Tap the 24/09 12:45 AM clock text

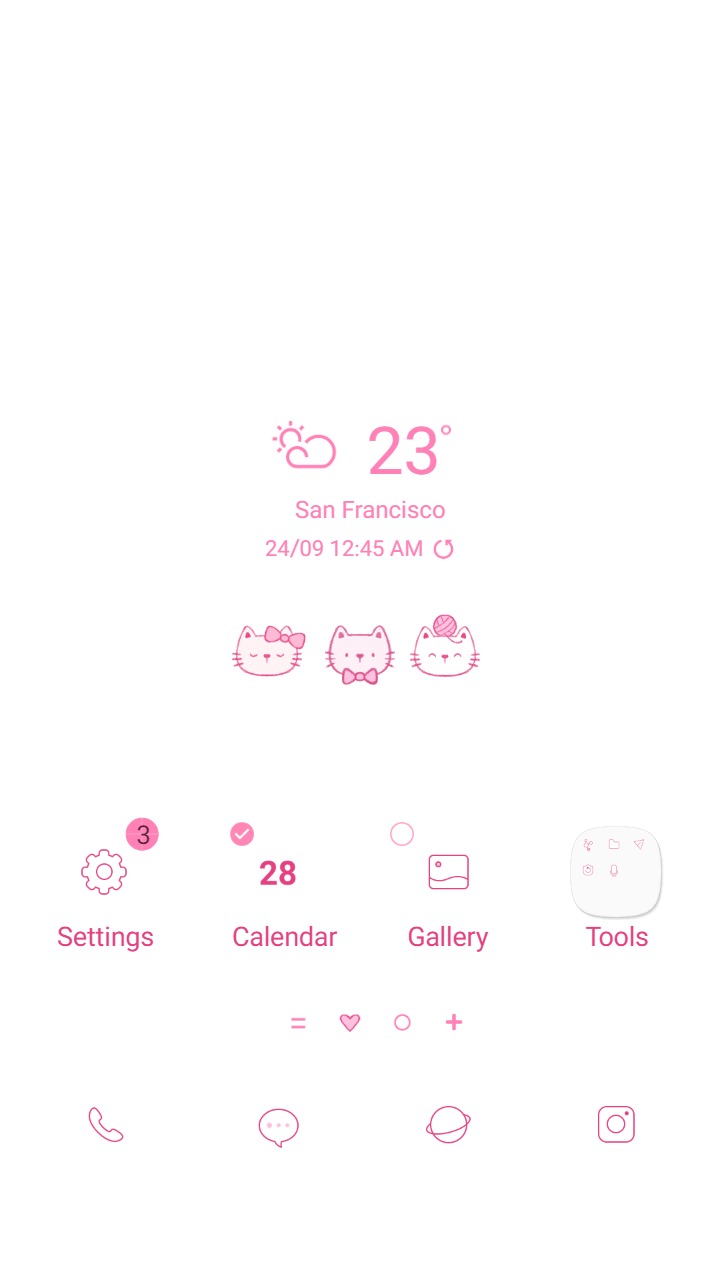click(x=343, y=548)
